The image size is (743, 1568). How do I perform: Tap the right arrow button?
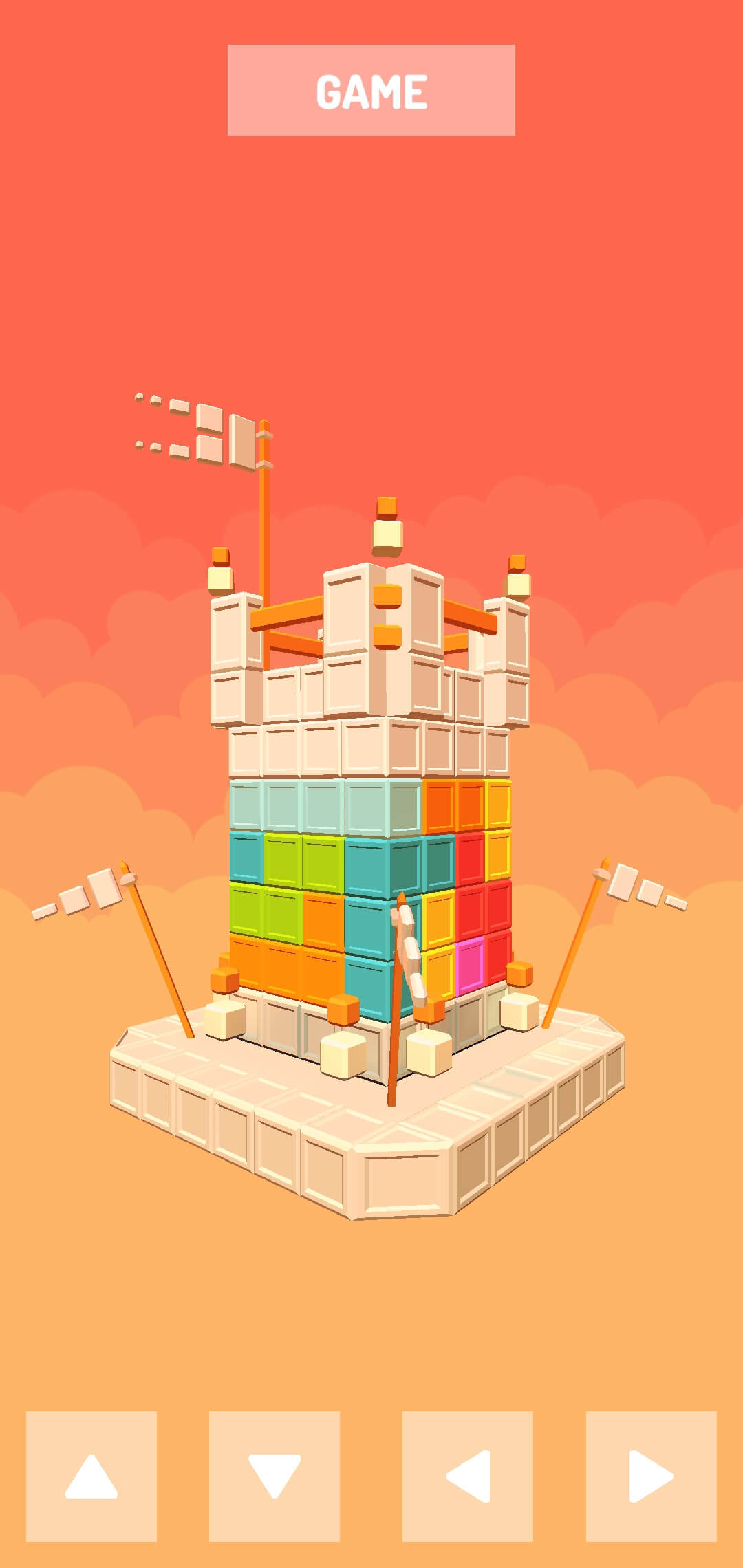coord(651,1476)
